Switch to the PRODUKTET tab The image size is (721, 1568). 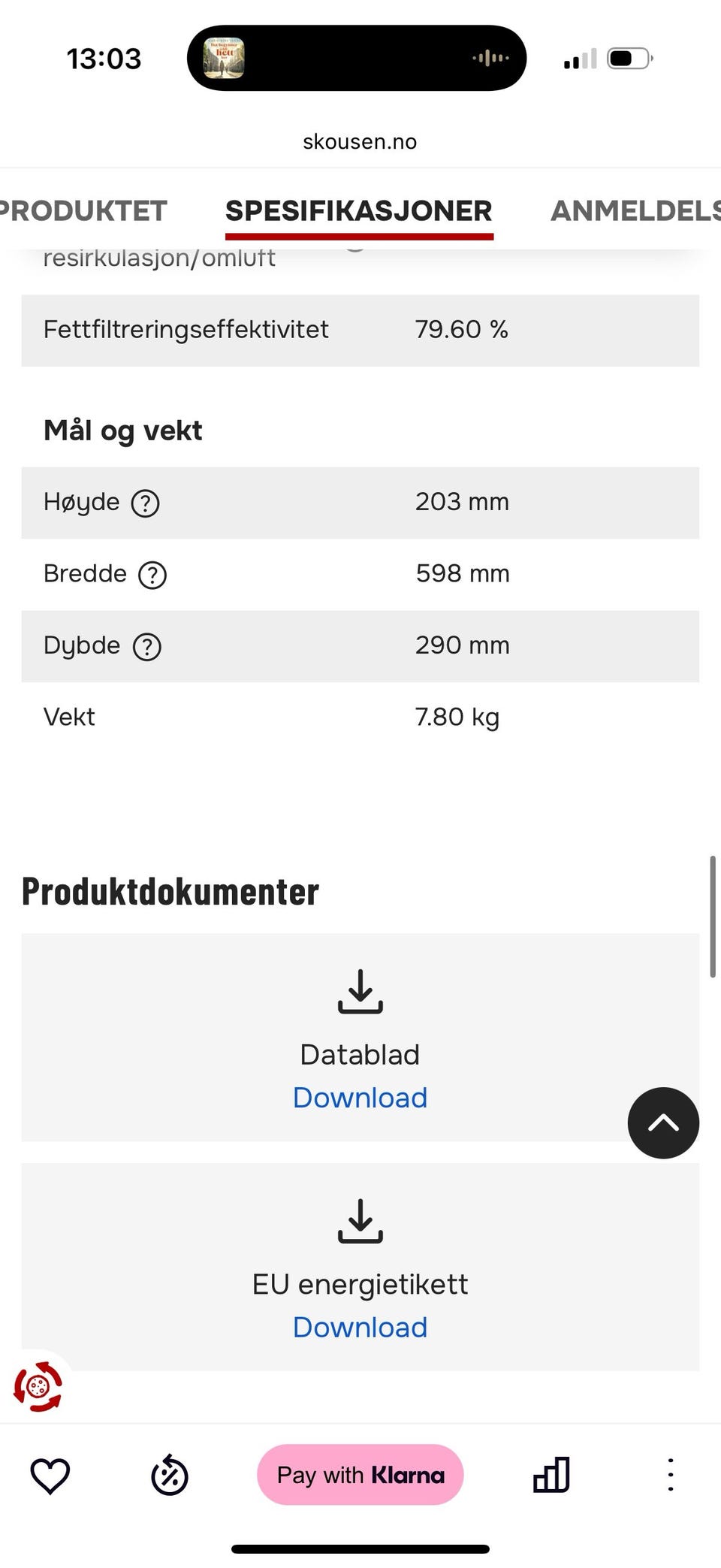click(83, 211)
